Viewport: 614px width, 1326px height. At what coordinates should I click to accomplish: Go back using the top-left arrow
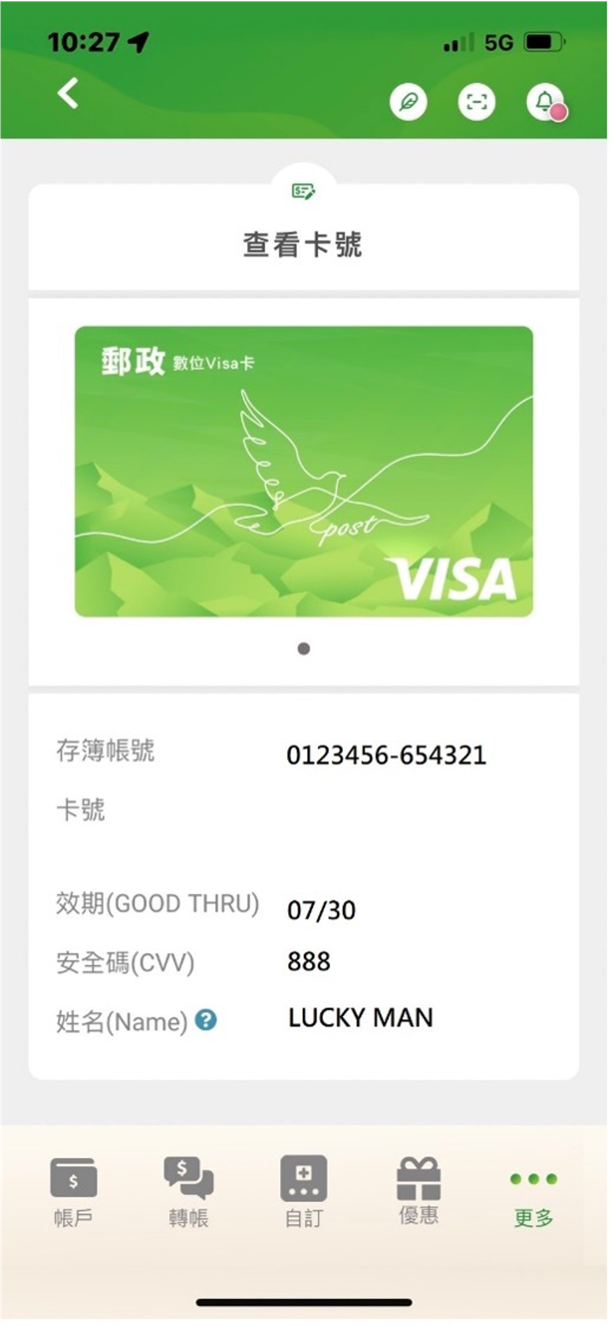pos(68,93)
